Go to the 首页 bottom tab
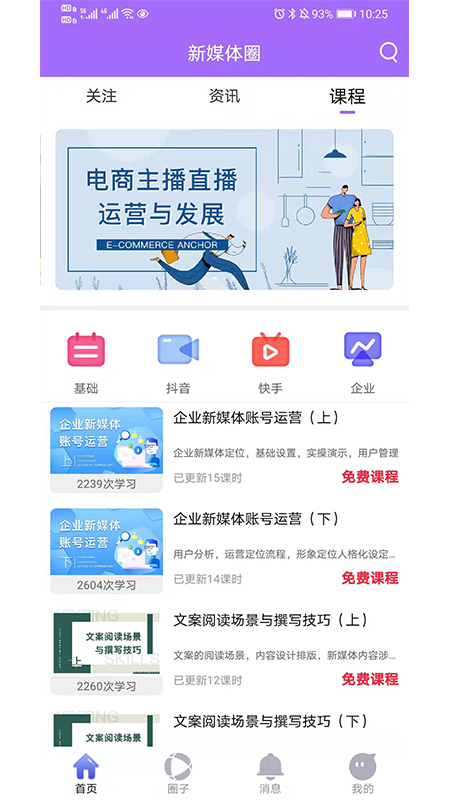This screenshot has height=800, width=450. 86,773
